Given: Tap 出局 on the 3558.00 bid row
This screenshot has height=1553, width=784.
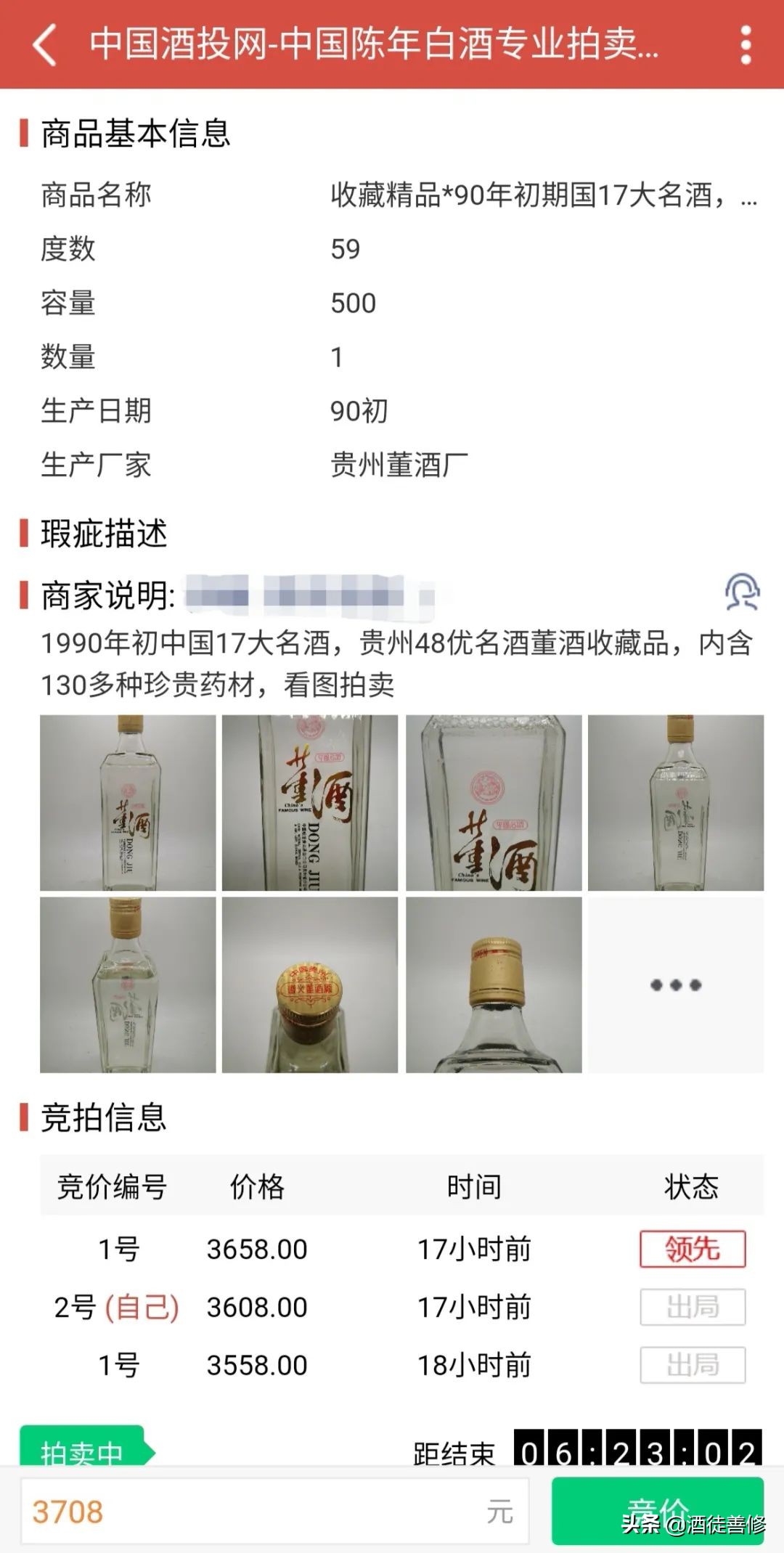Looking at the screenshot, I should [x=692, y=1365].
